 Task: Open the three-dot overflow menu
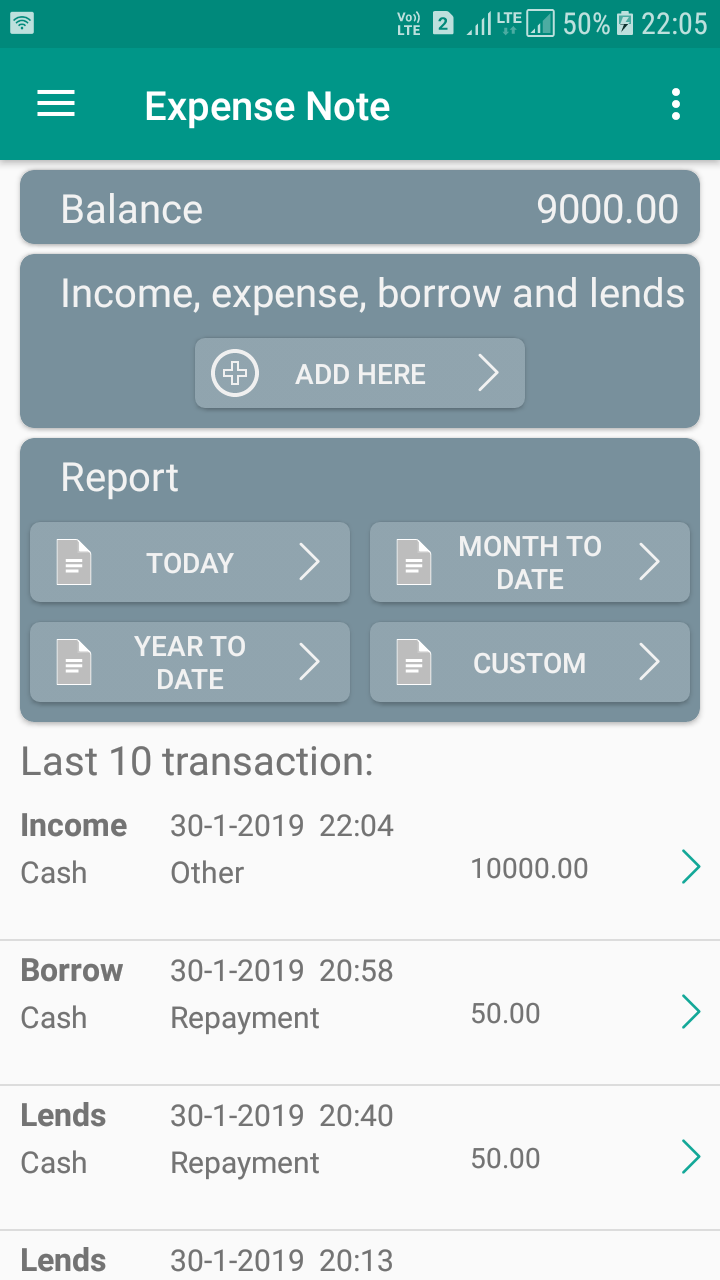676,104
